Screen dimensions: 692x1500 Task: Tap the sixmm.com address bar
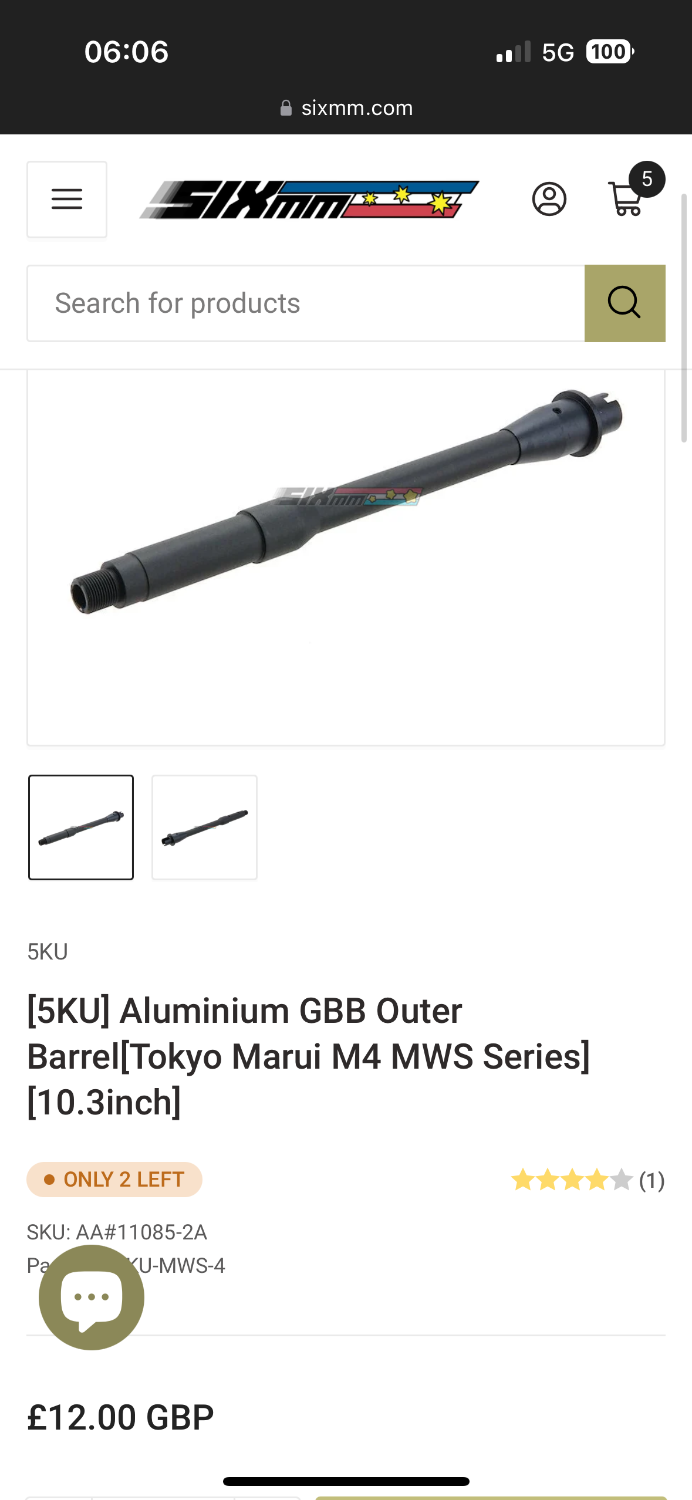tap(346, 108)
